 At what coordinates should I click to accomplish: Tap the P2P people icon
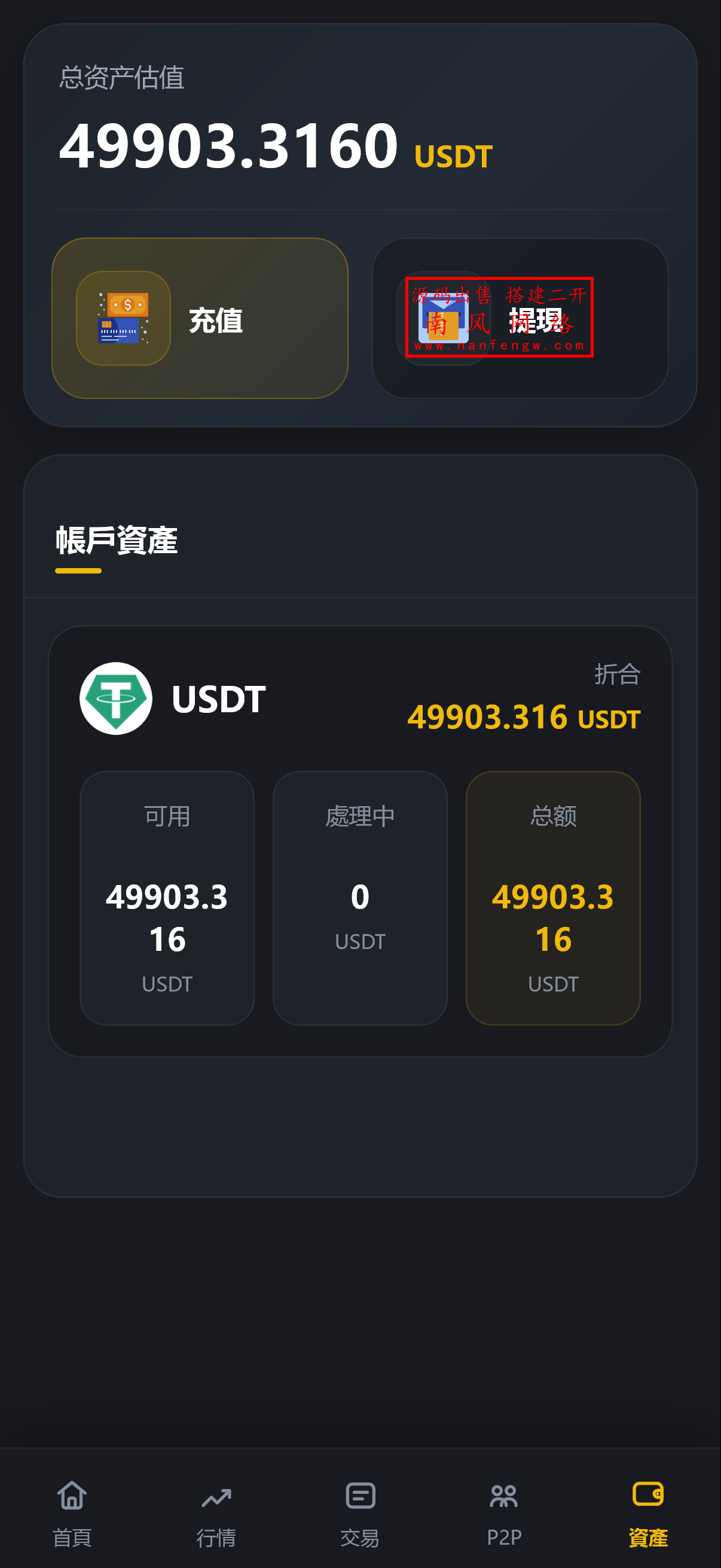pos(505,1497)
